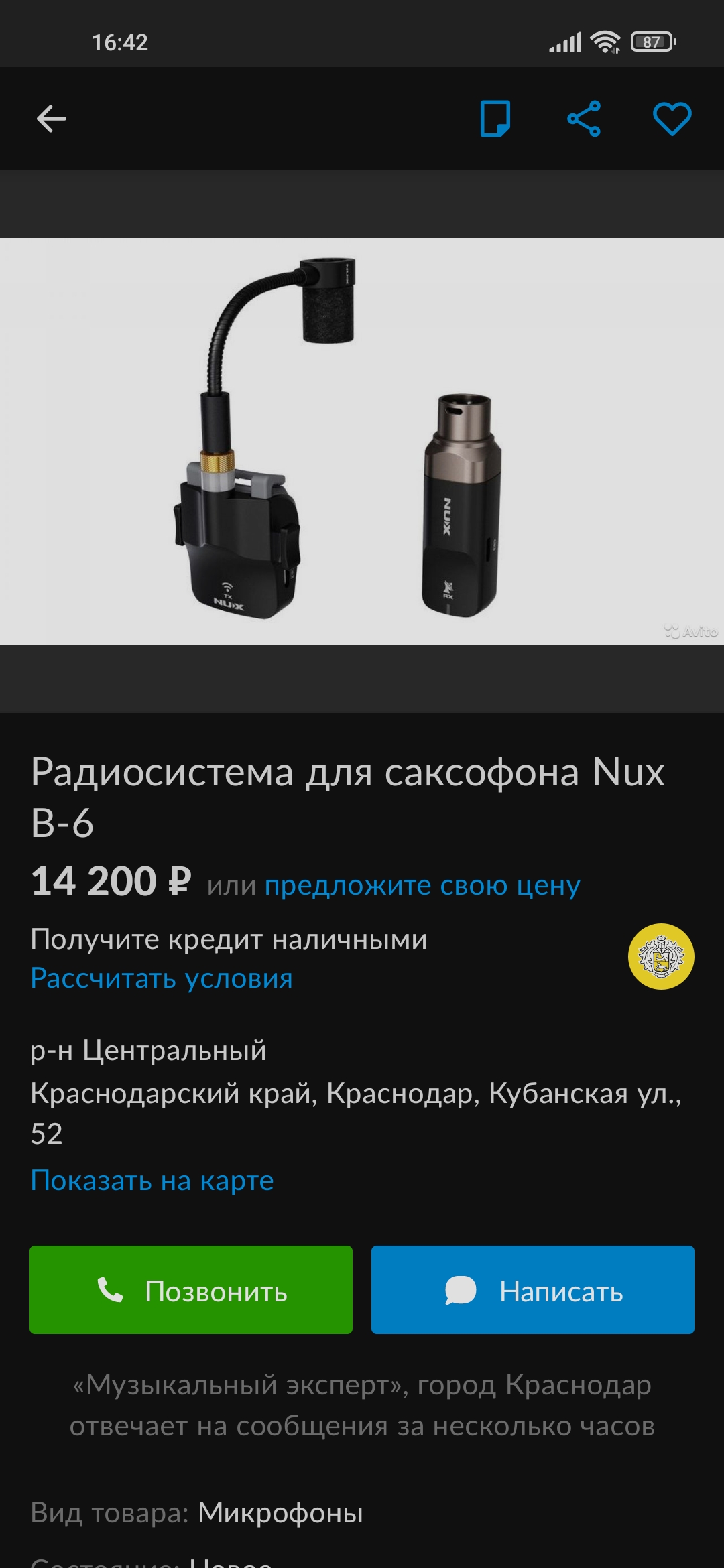Call the seller with 'Позвонить'
The width and height of the screenshot is (724, 1568).
click(191, 1290)
